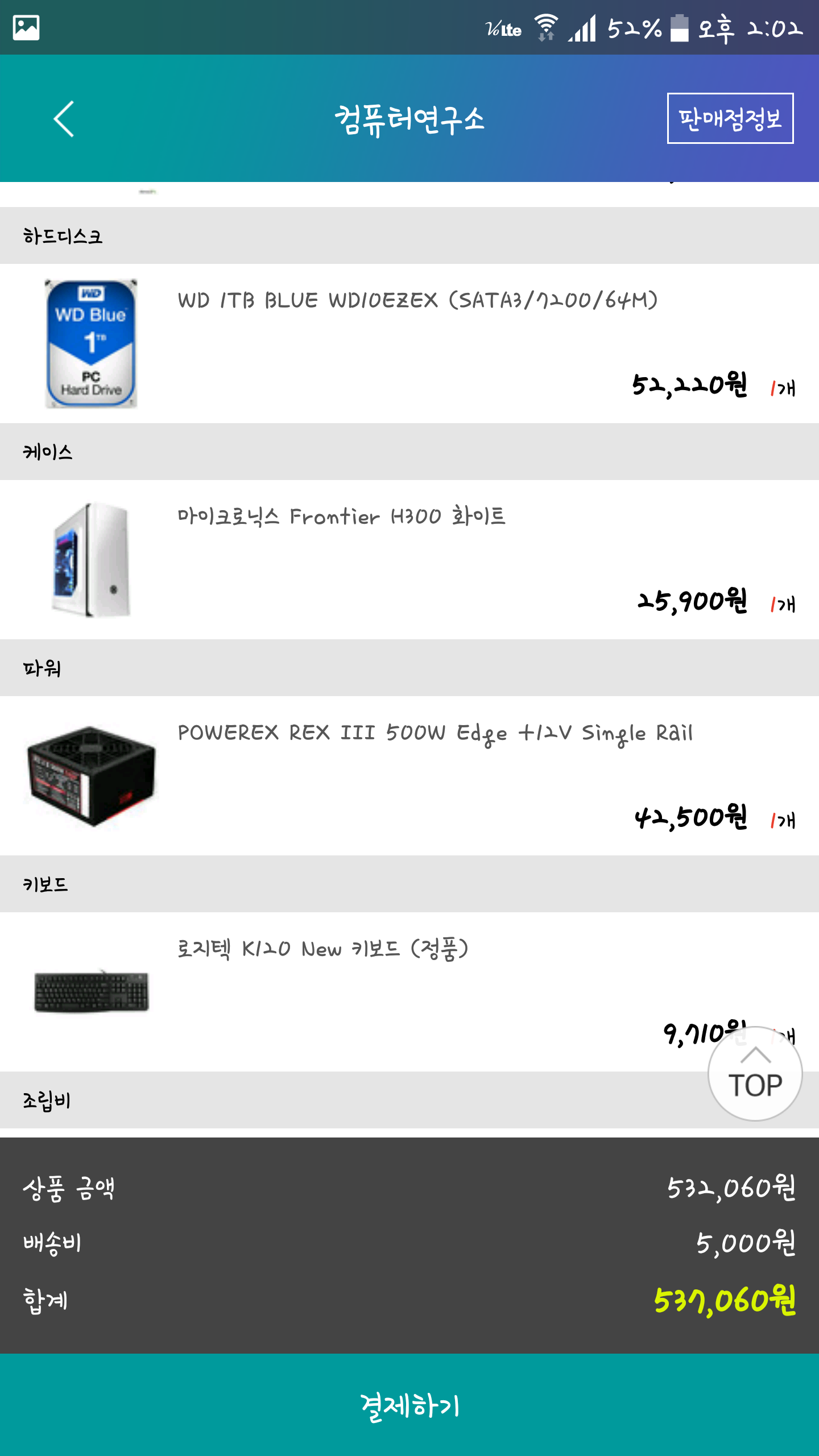Open the 로지텍 K120 keyboard item

(x=409, y=992)
